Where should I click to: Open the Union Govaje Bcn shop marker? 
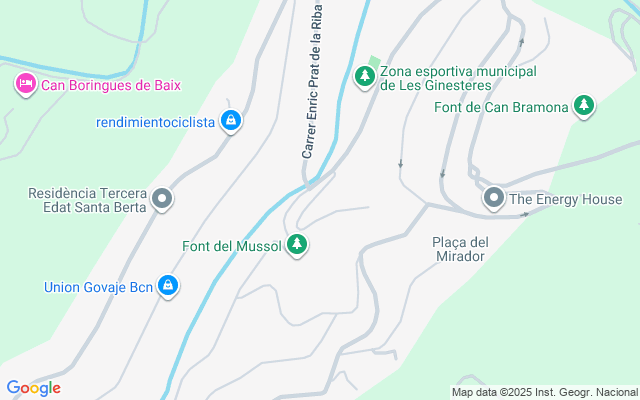(x=169, y=287)
